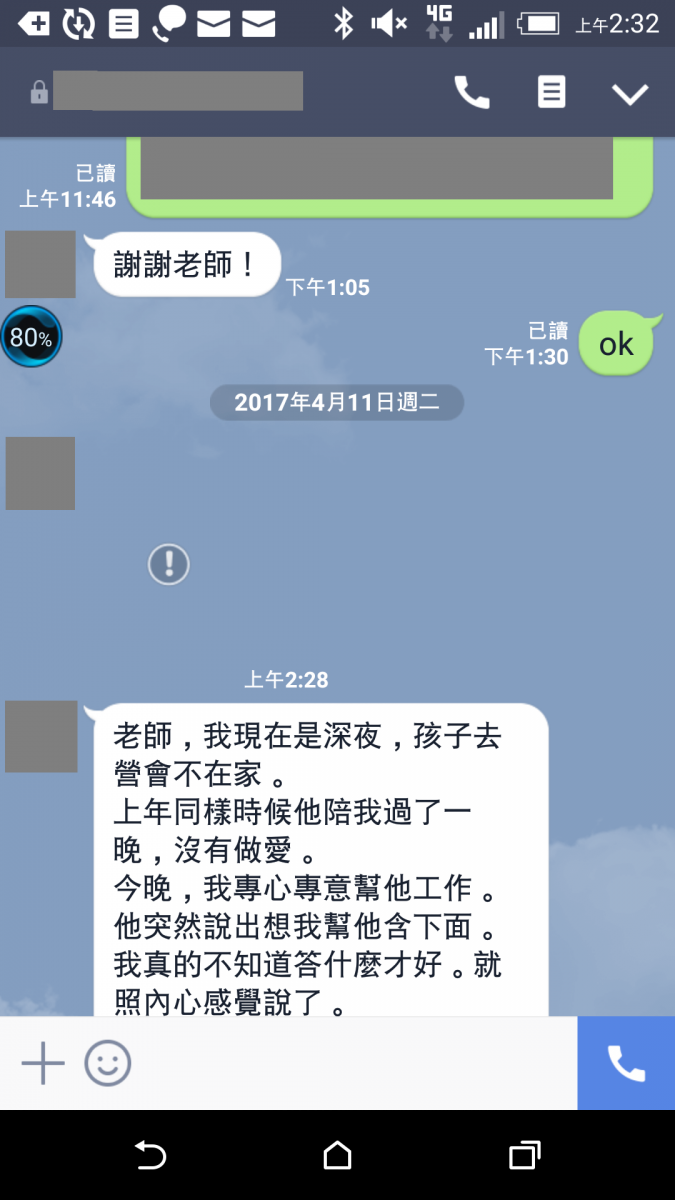Tap the failed message exclamation icon
This screenshot has width=675, height=1200.
coord(168,565)
